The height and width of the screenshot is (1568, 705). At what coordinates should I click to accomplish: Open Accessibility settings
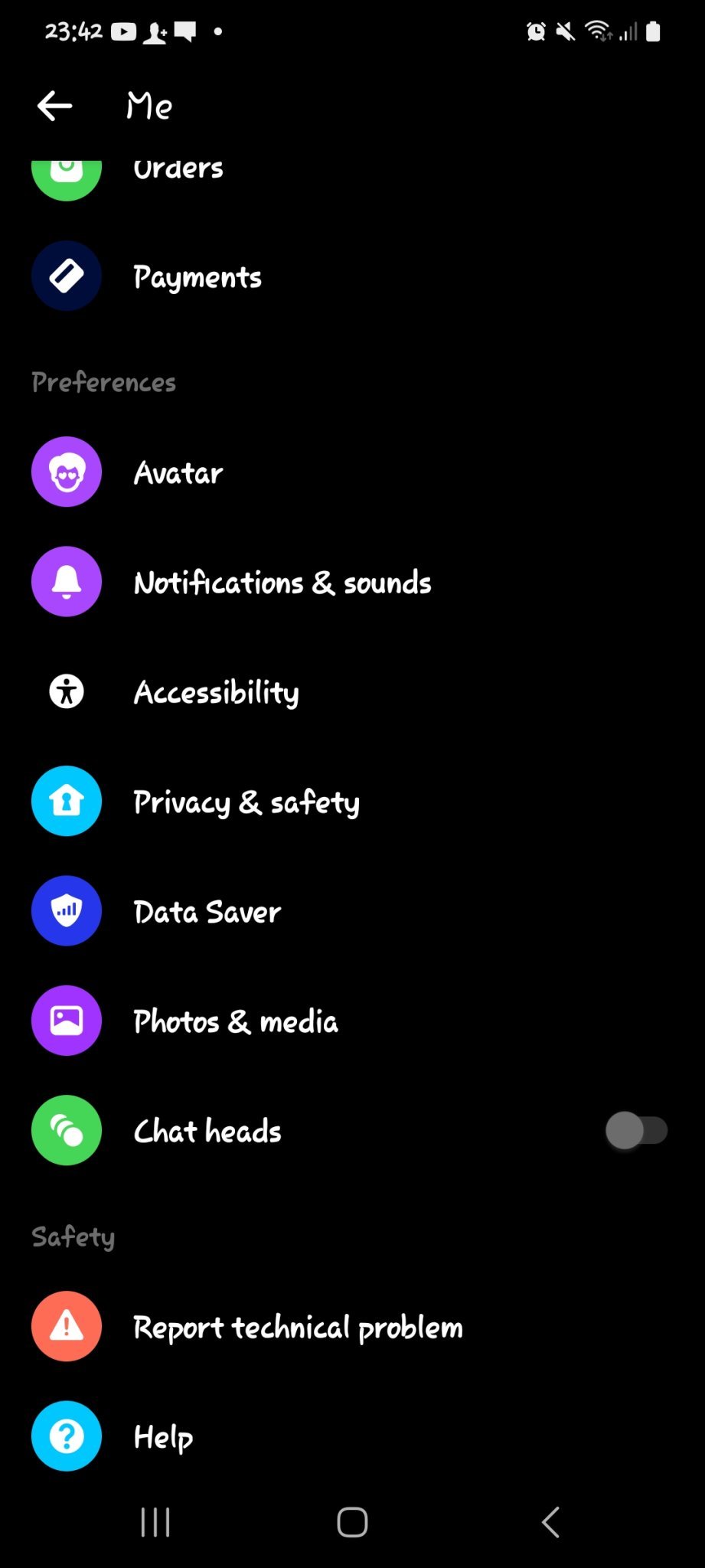click(216, 692)
